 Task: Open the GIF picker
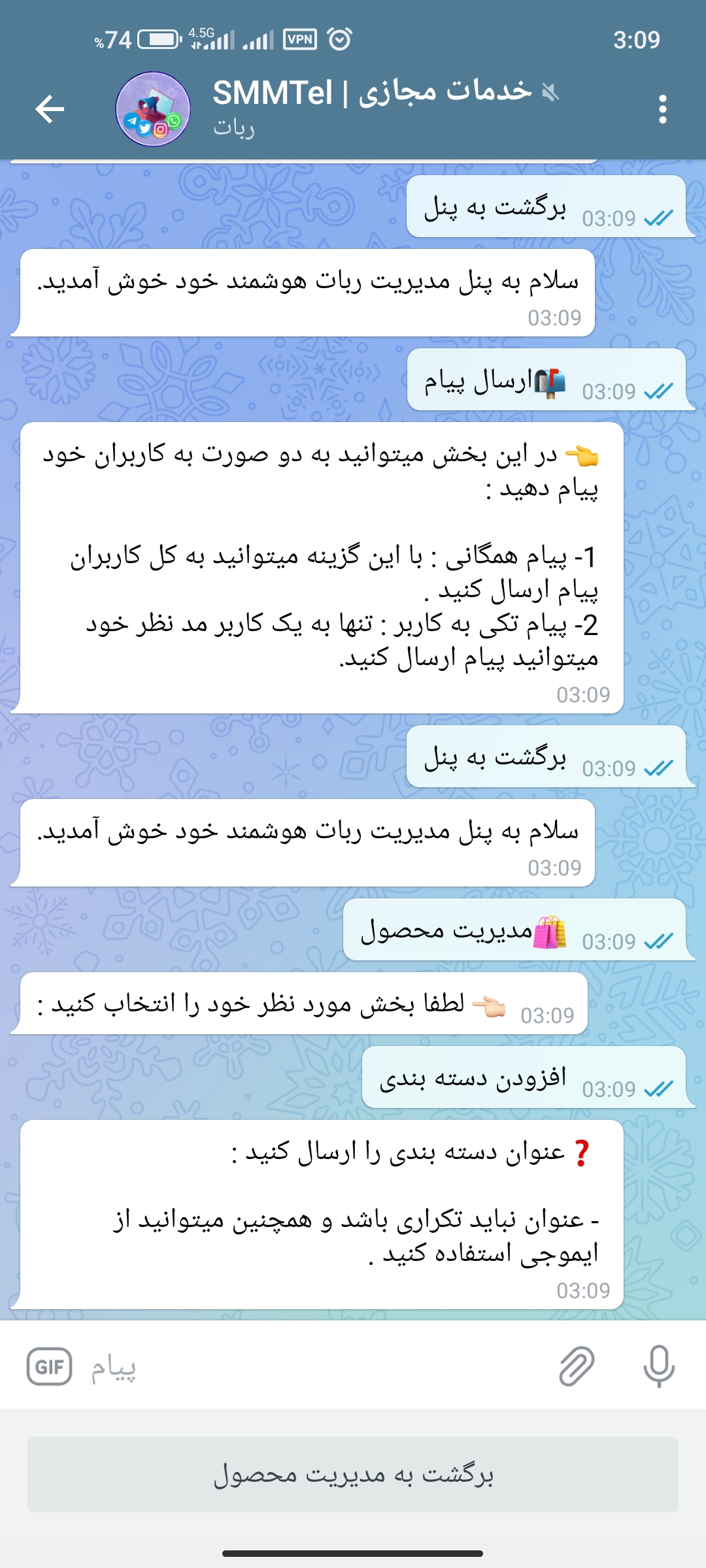point(49,1367)
